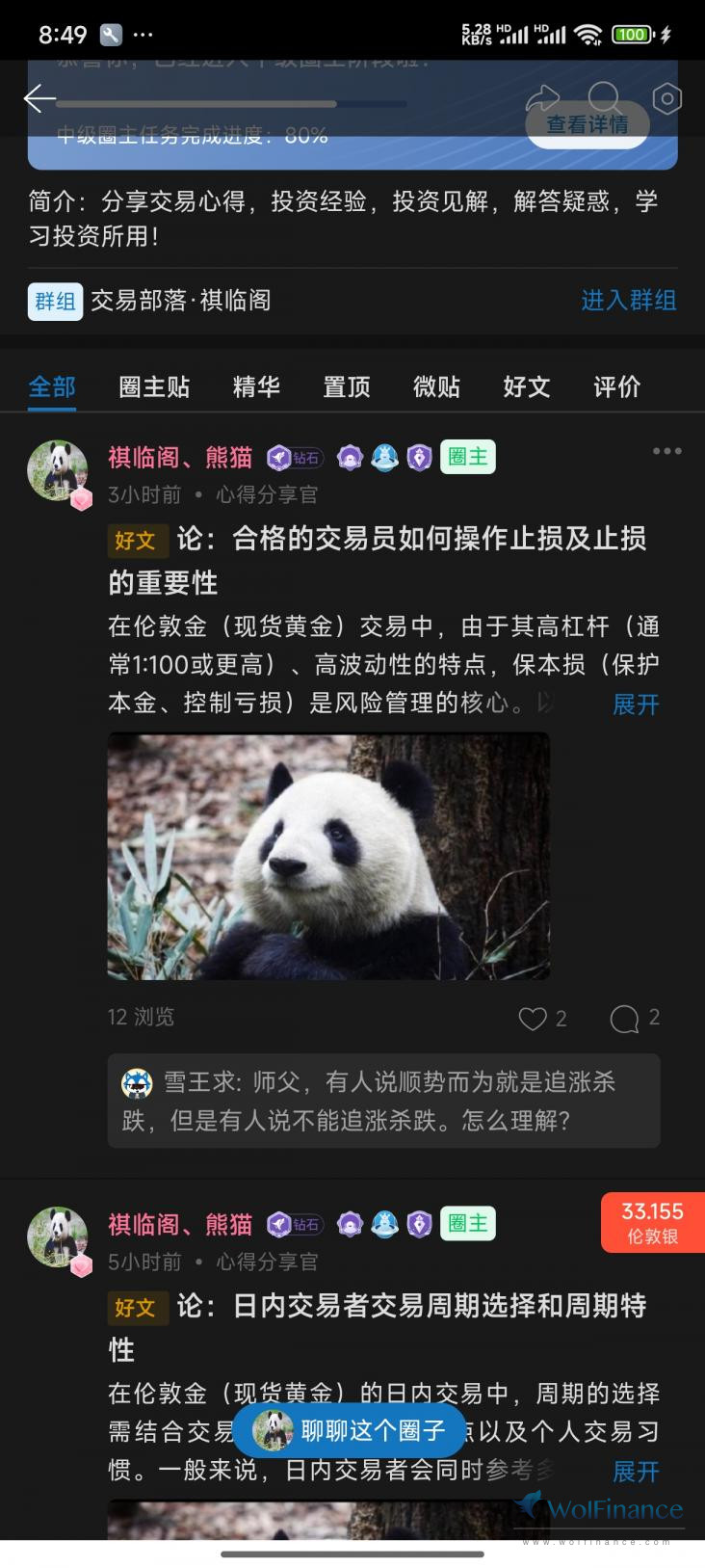Switch to the 评价 tab
The image size is (705, 1568).
616,386
